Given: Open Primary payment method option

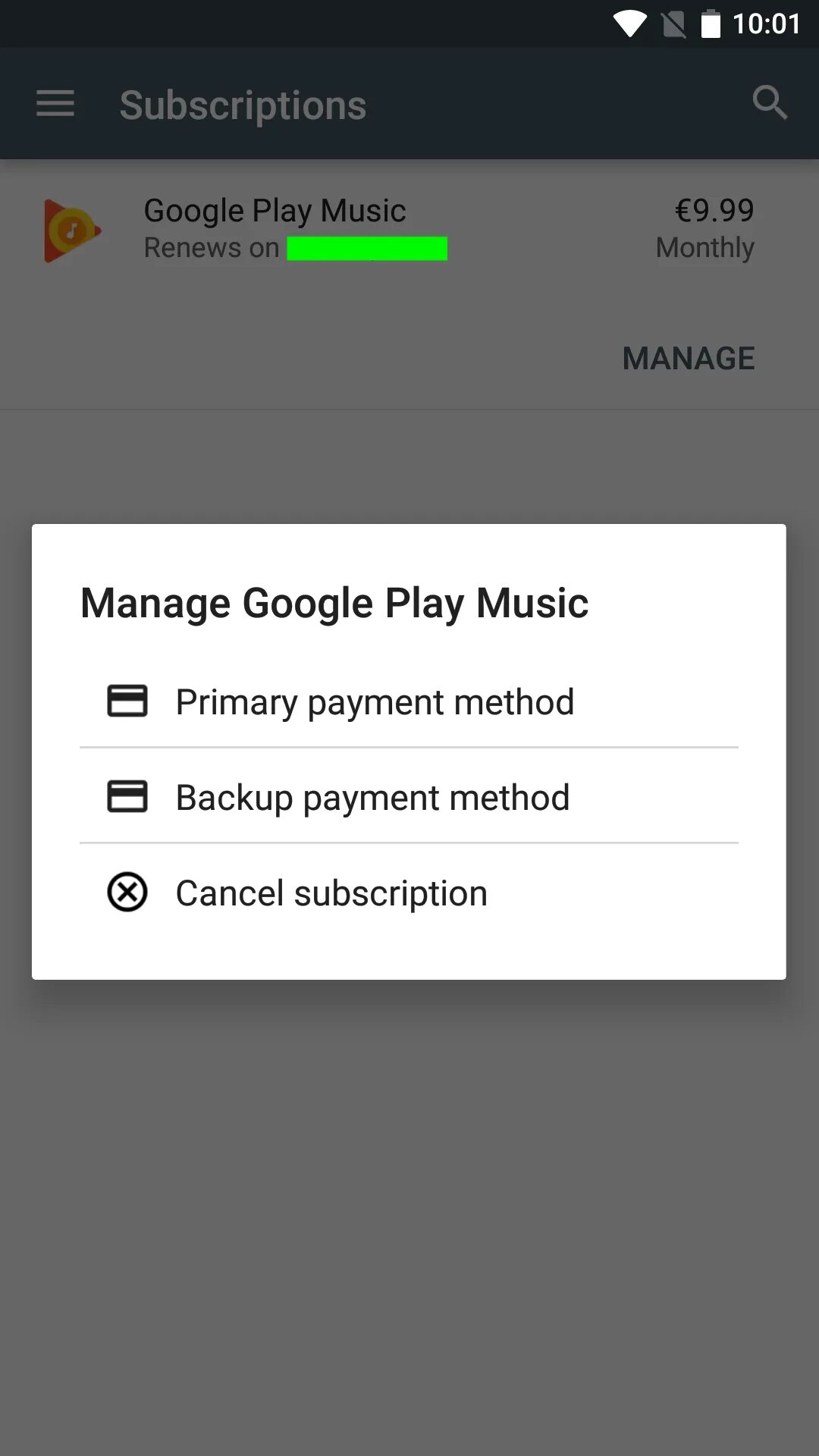Looking at the screenshot, I should coord(409,701).
